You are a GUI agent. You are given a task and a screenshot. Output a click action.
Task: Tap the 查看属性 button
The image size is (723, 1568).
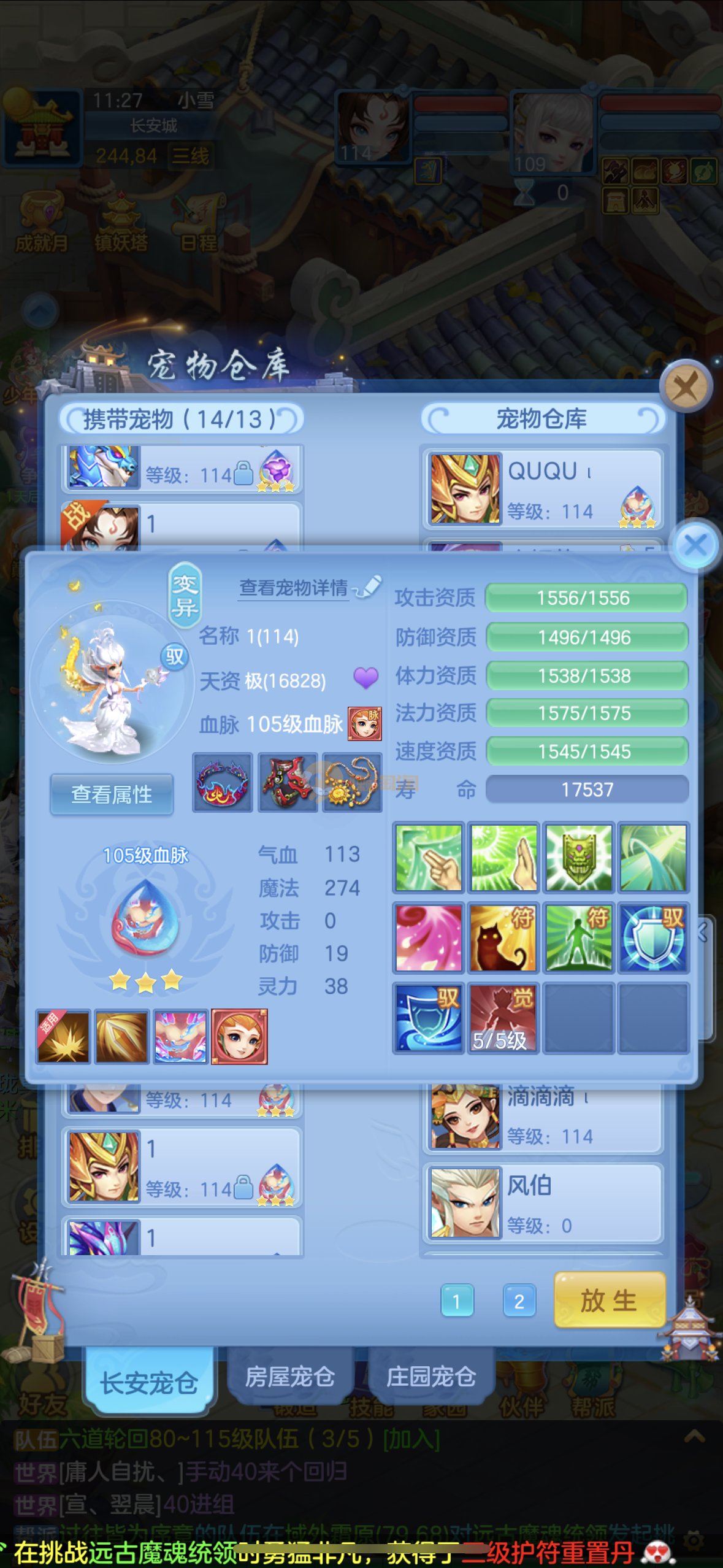pos(112,794)
